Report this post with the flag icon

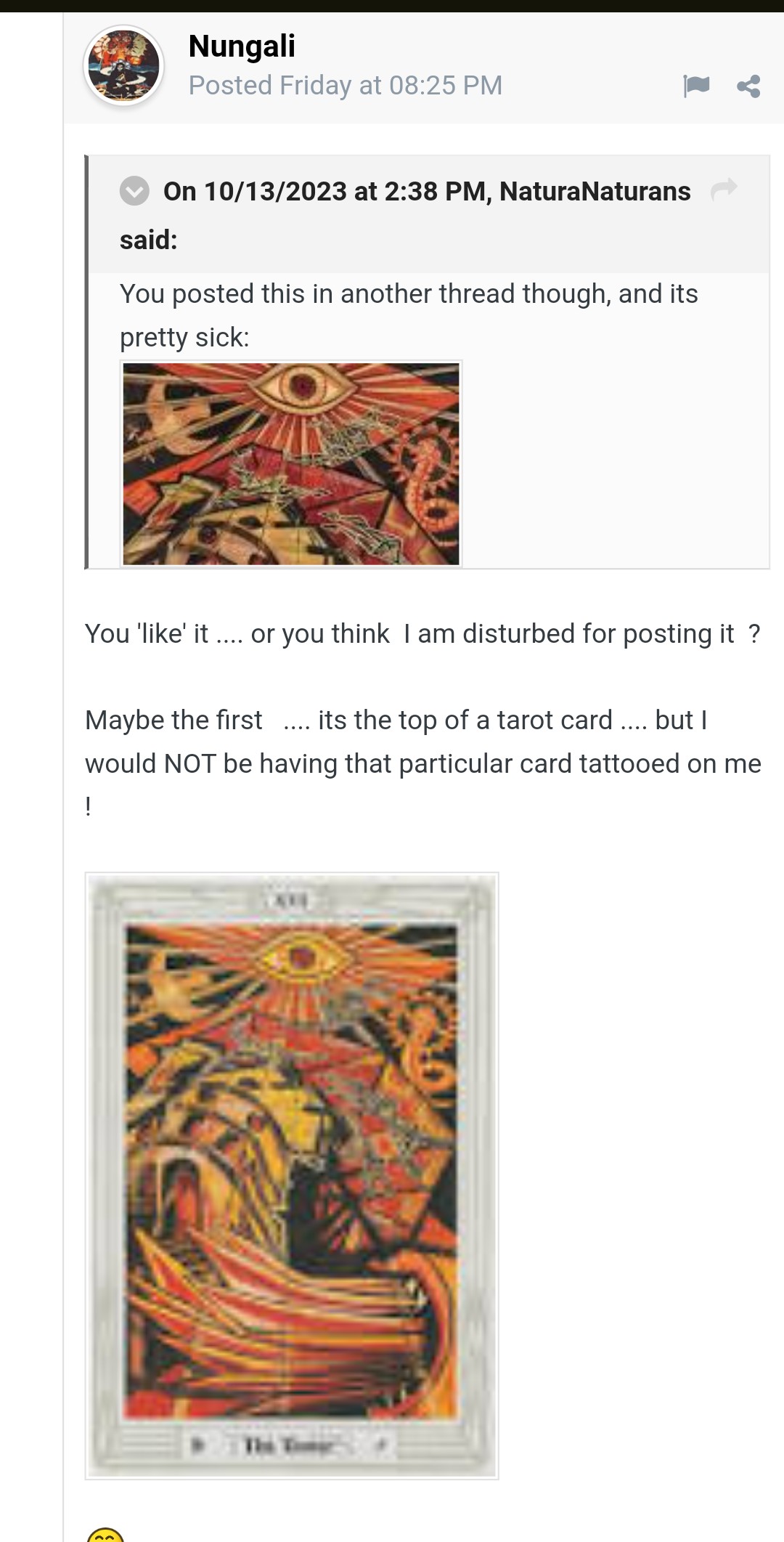[696, 86]
